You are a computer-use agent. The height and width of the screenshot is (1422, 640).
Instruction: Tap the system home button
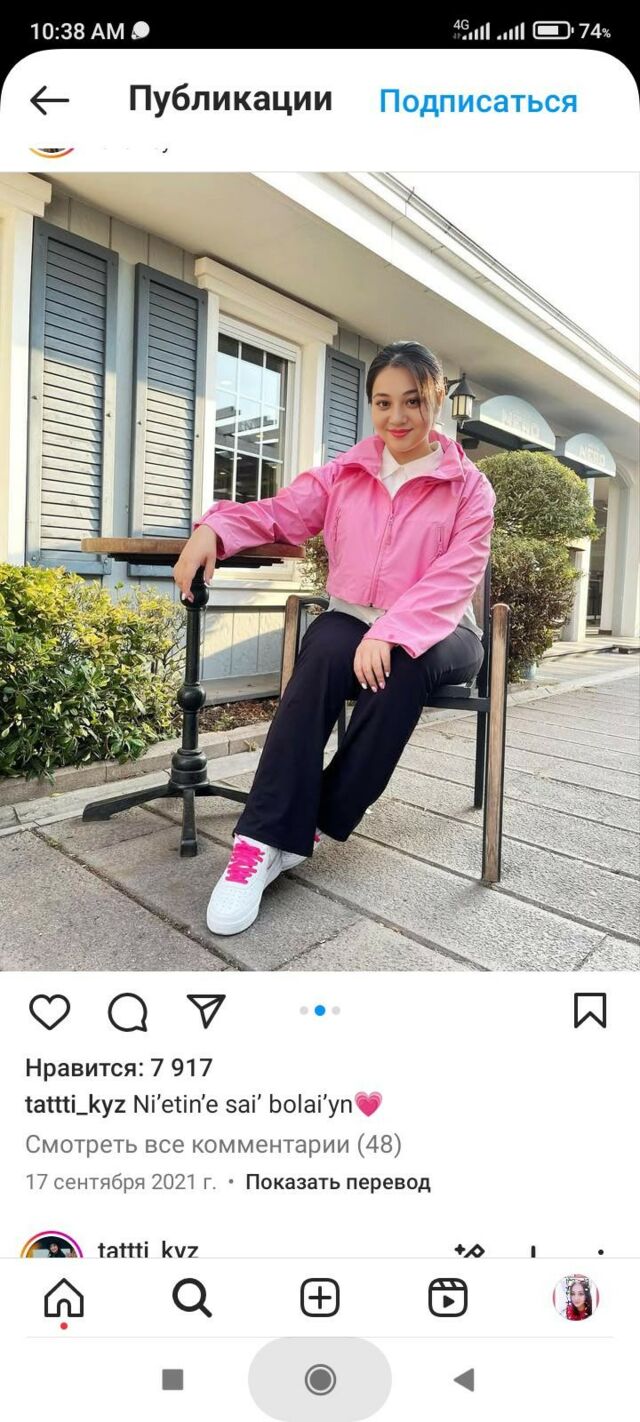tap(320, 1380)
